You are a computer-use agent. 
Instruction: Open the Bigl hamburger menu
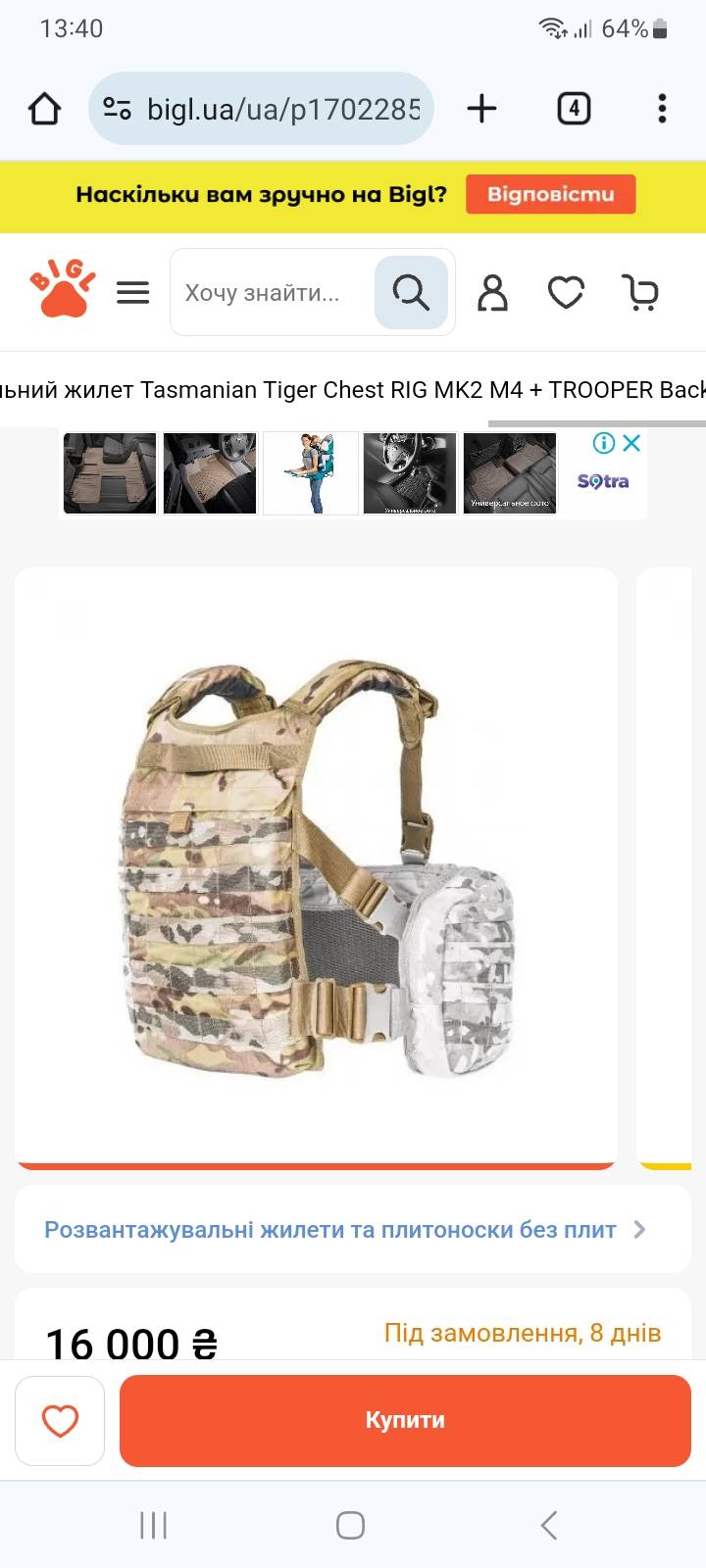pos(133,292)
